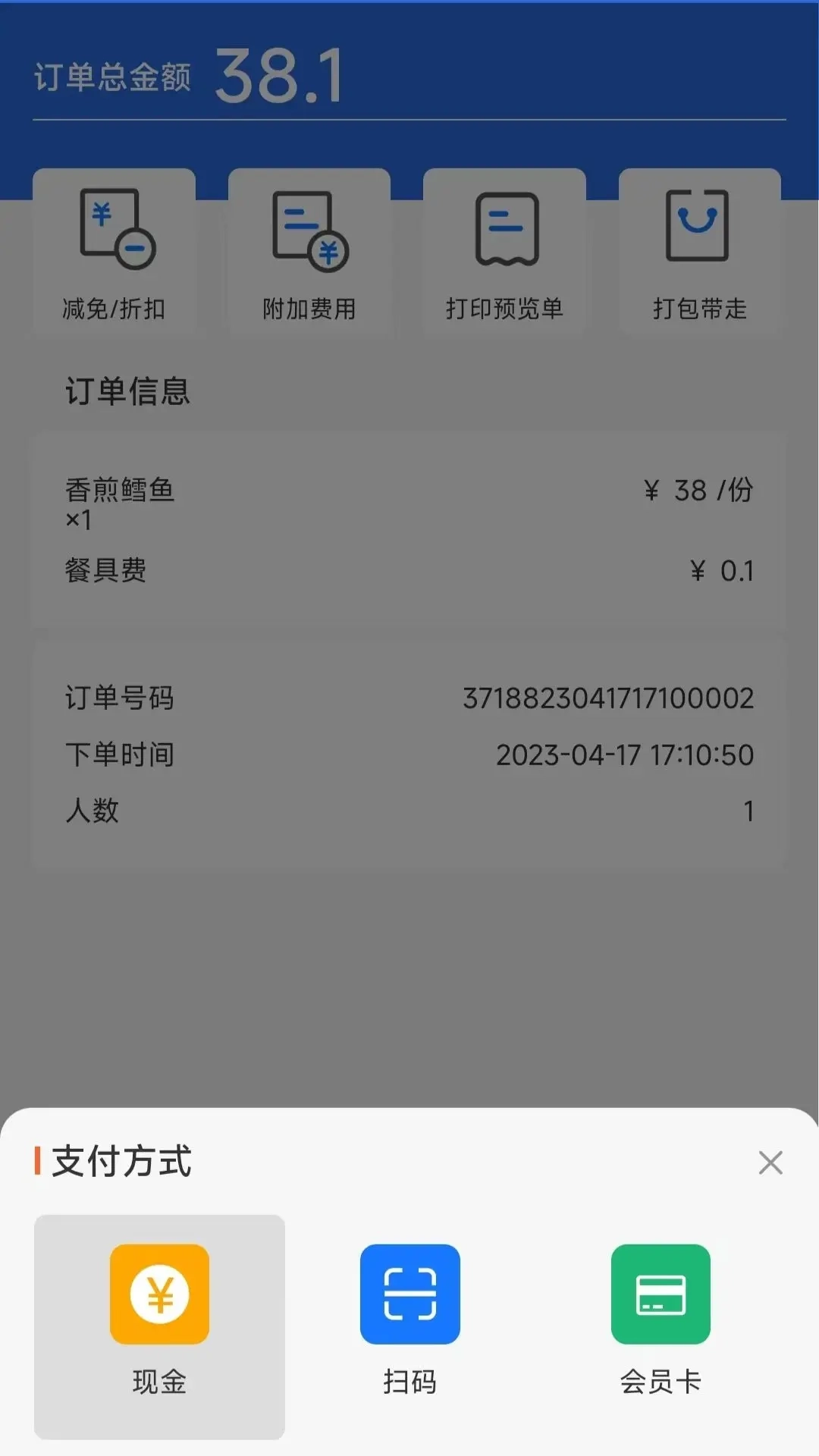Image resolution: width=819 pixels, height=1456 pixels.
Task: Click the order number 3718823041717100002
Action: [607, 698]
